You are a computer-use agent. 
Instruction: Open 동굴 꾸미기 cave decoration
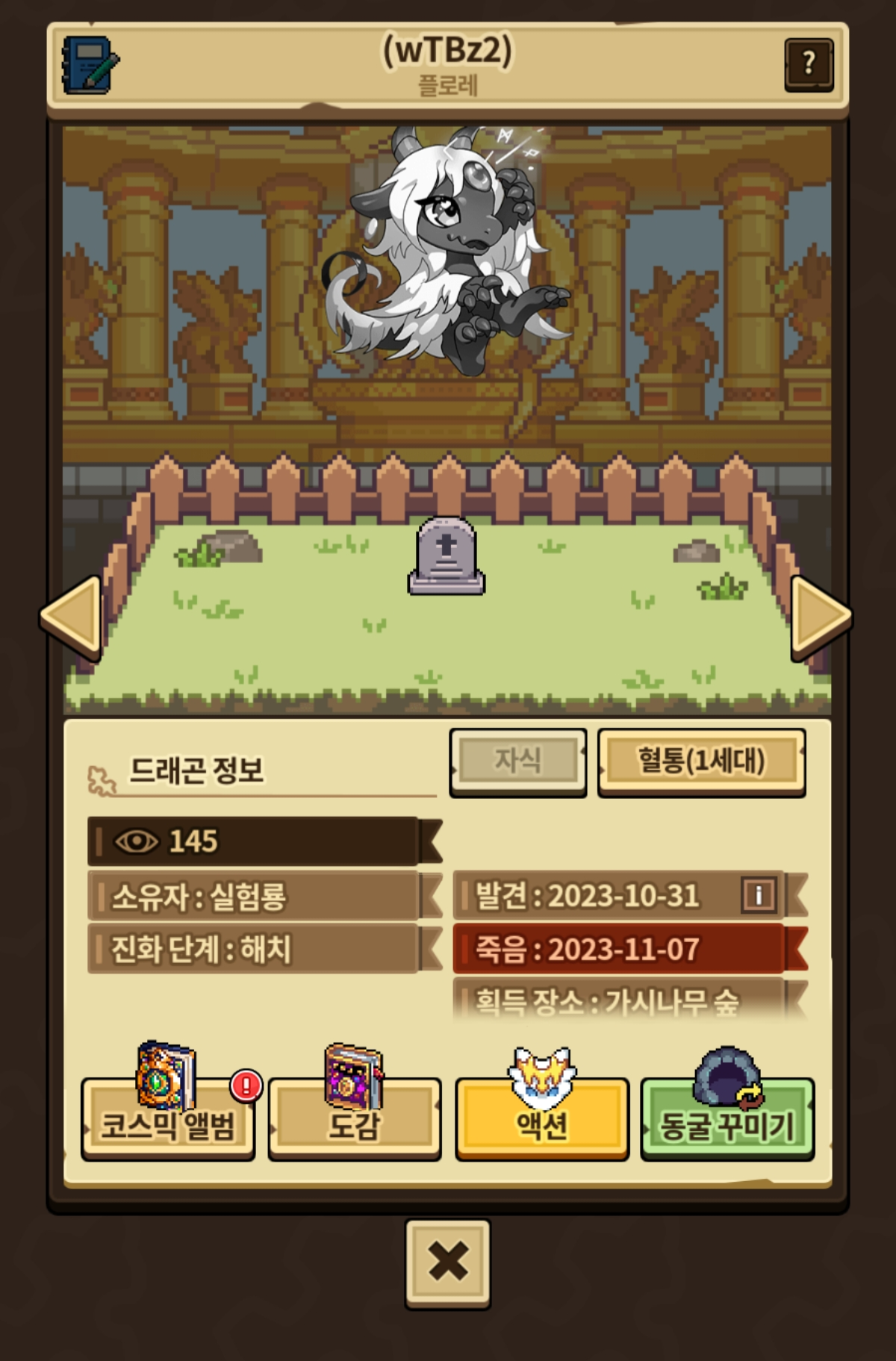[727, 1118]
